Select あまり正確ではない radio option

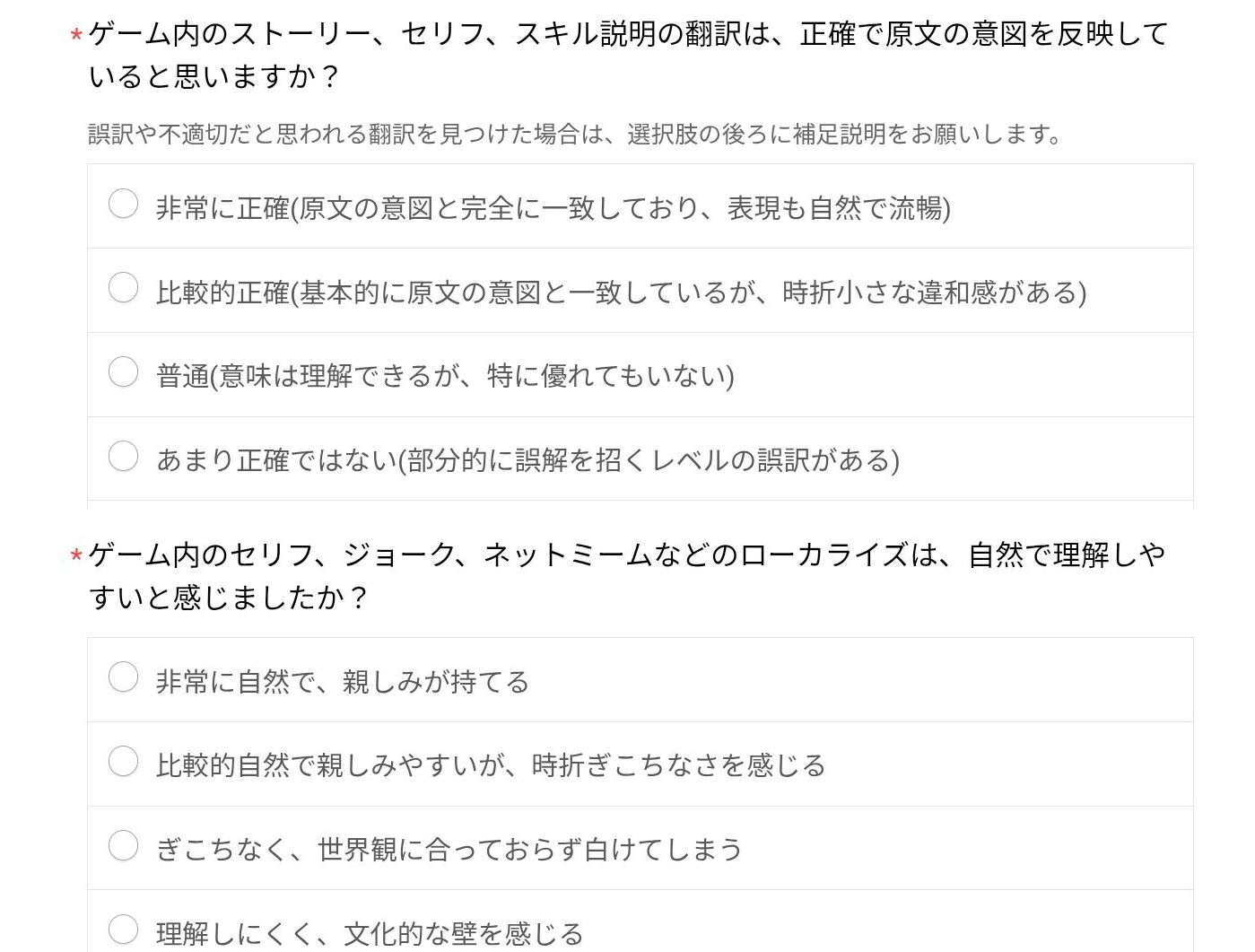(x=123, y=456)
